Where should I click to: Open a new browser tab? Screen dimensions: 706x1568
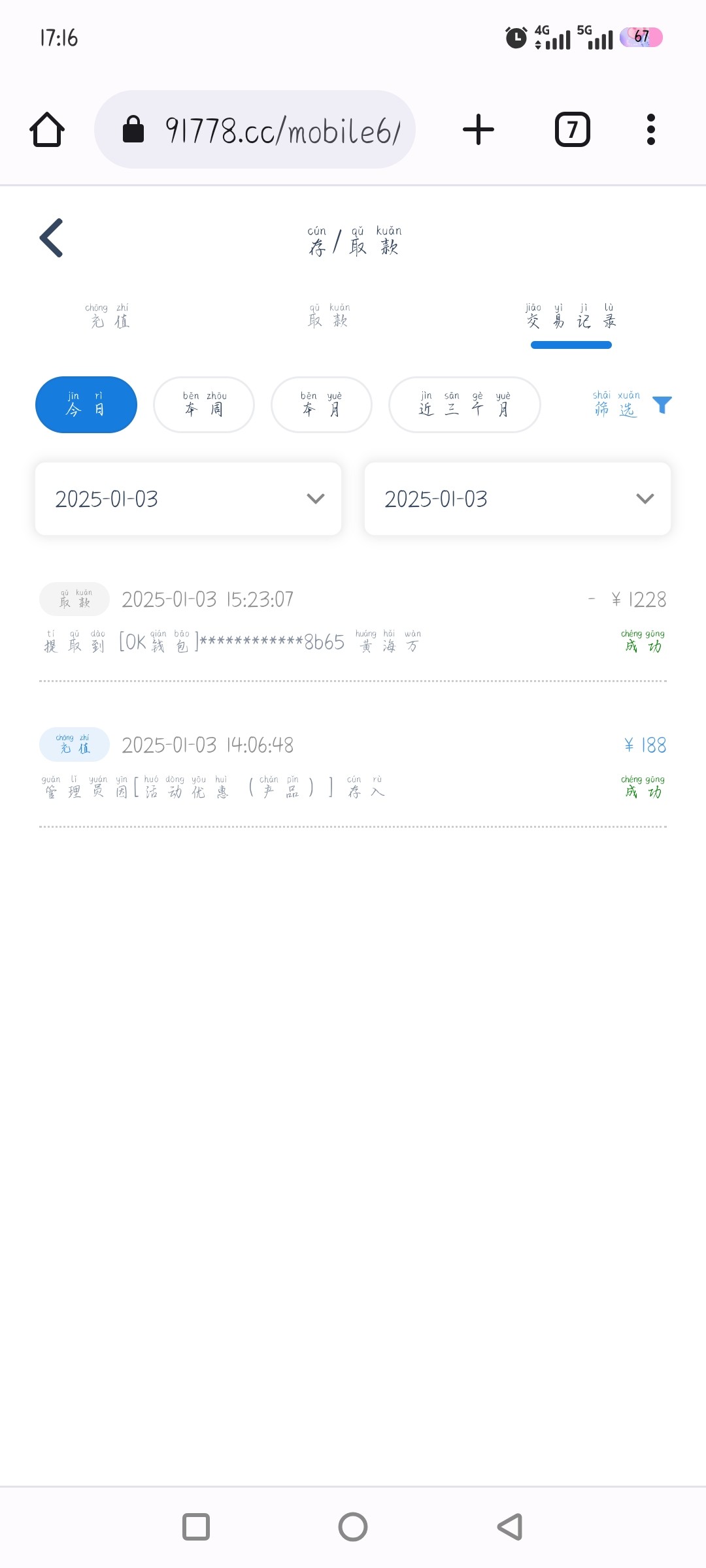(479, 129)
